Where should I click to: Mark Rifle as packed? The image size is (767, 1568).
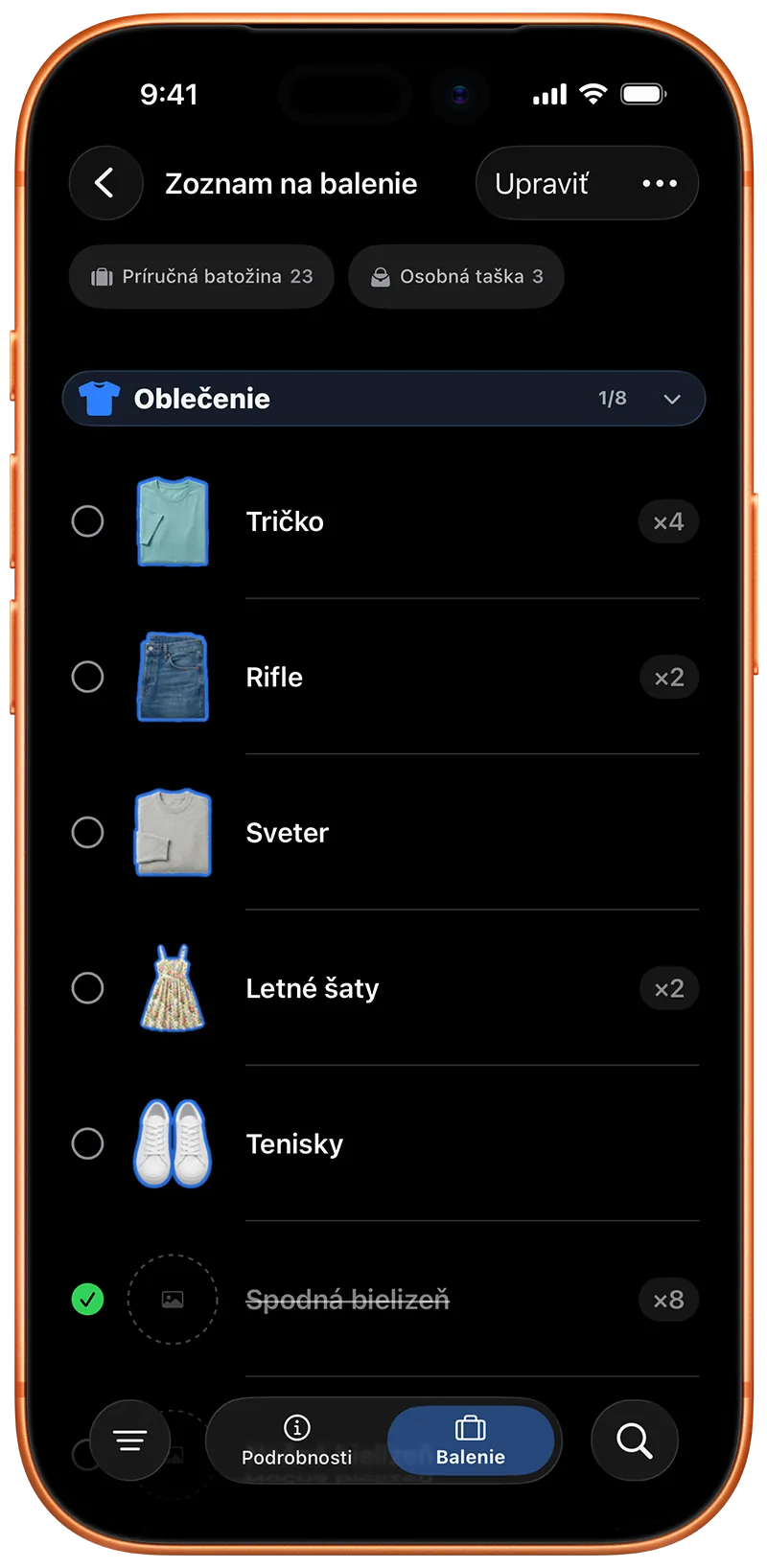pos(88,677)
